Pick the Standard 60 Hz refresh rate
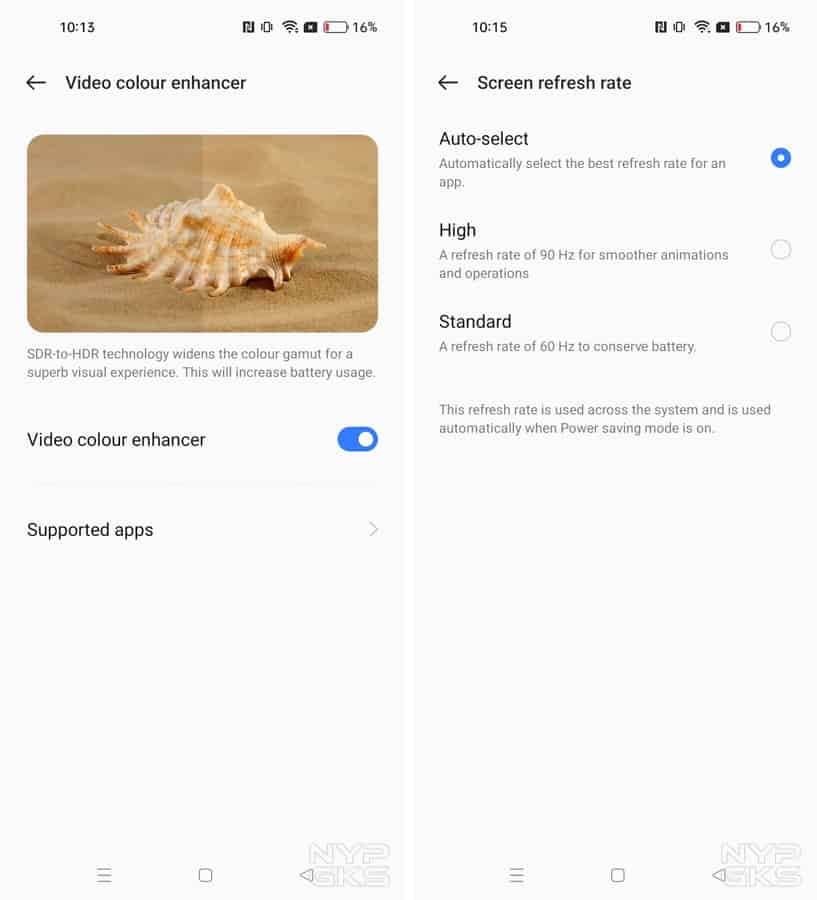Screen dimensions: 817x900 point(780,332)
